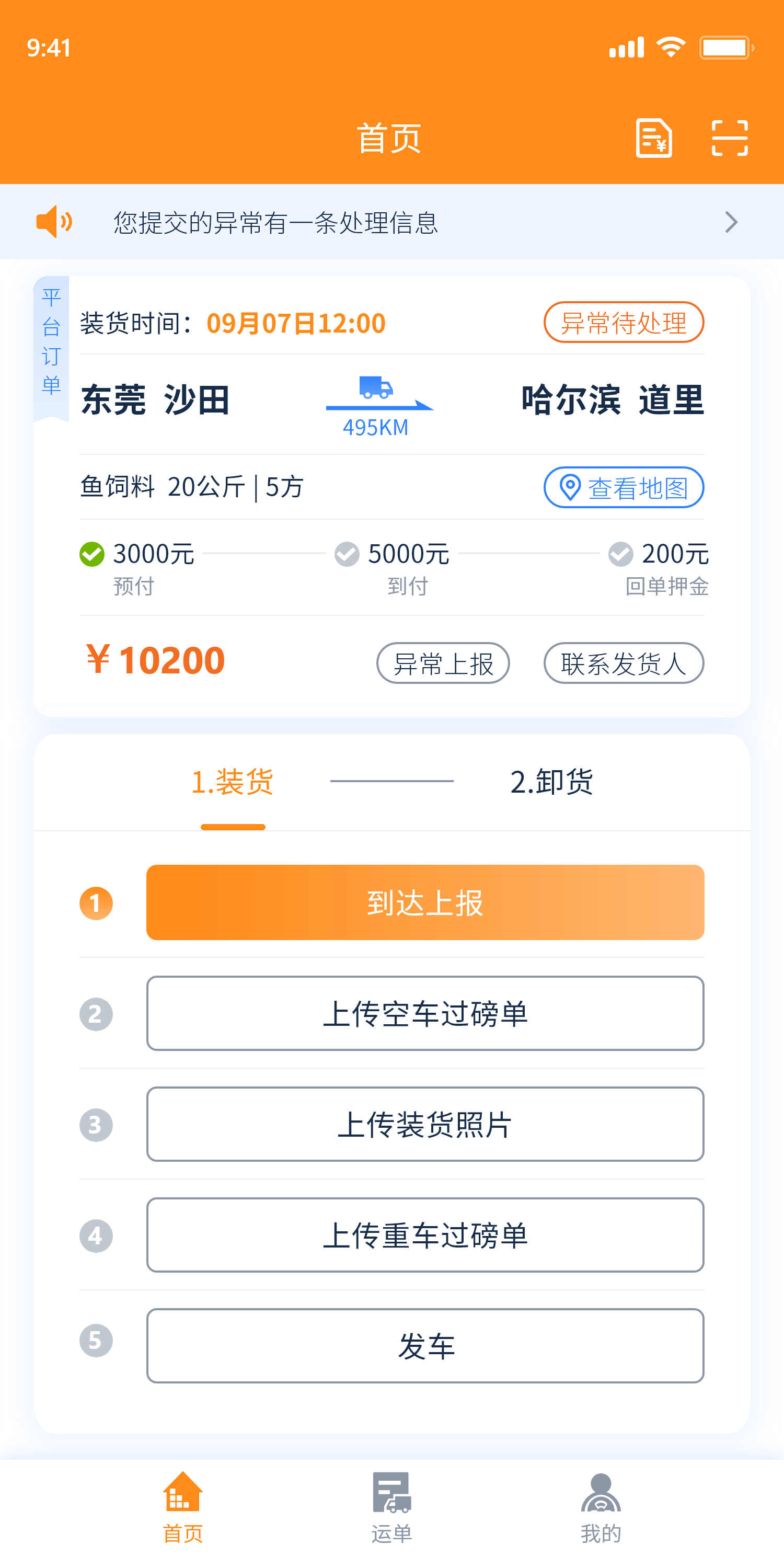The width and height of the screenshot is (784, 1556).
Task: Switch to the 2.卸货 unloading tab
Action: pyautogui.click(x=552, y=782)
